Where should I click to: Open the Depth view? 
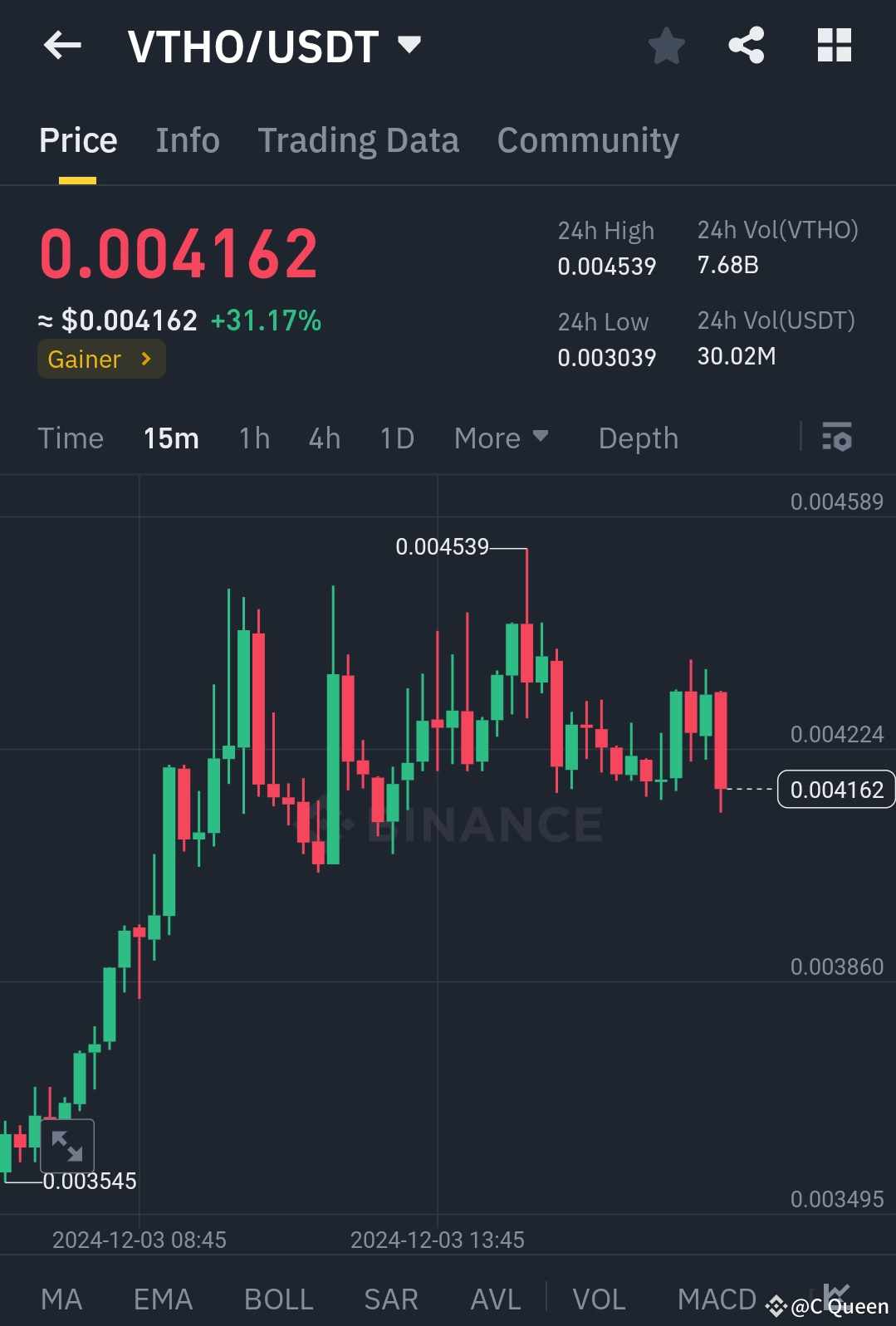(638, 438)
